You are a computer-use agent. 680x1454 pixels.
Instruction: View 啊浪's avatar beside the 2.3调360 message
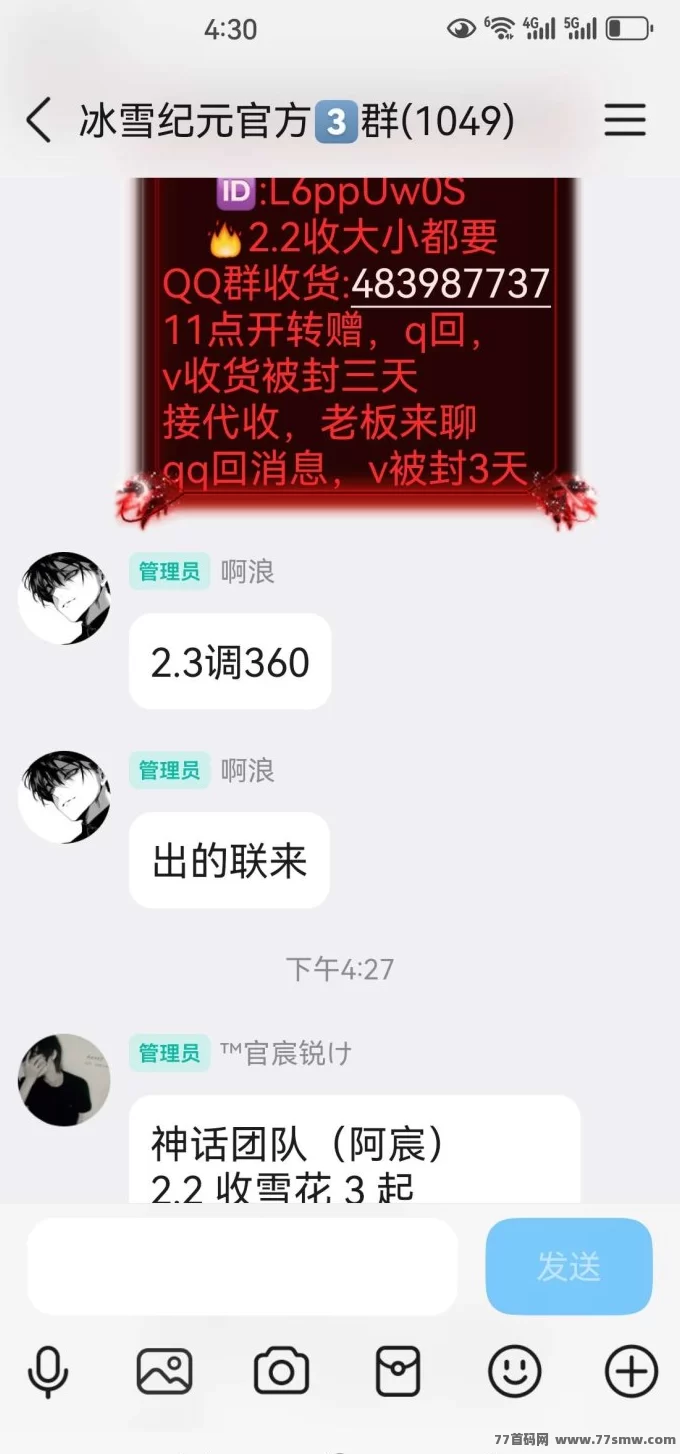(x=64, y=598)
